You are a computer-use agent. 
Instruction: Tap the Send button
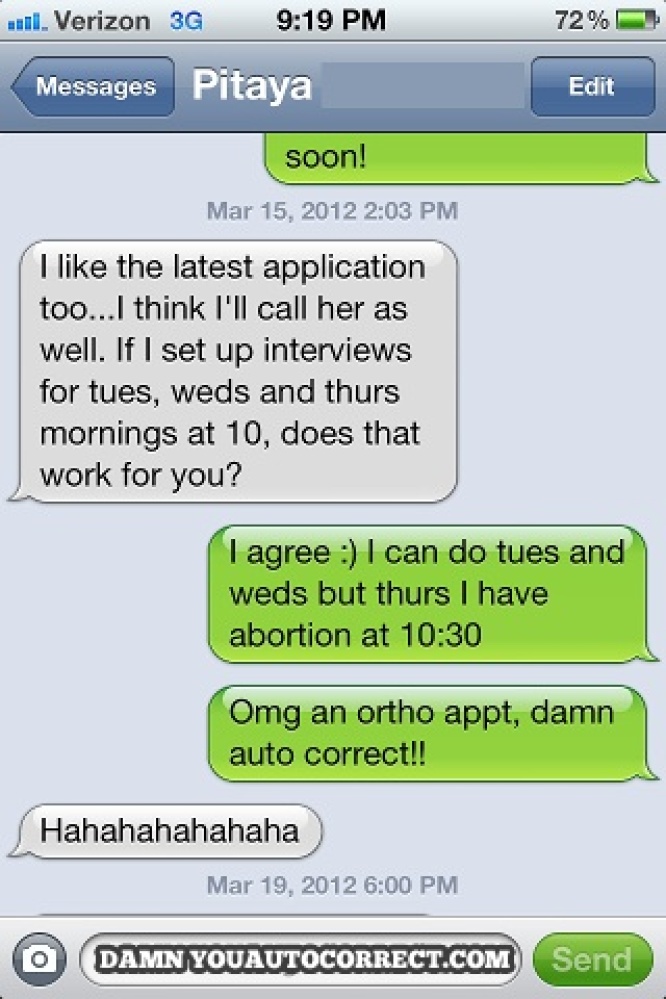pyautogui.click(x=592, y=960)
